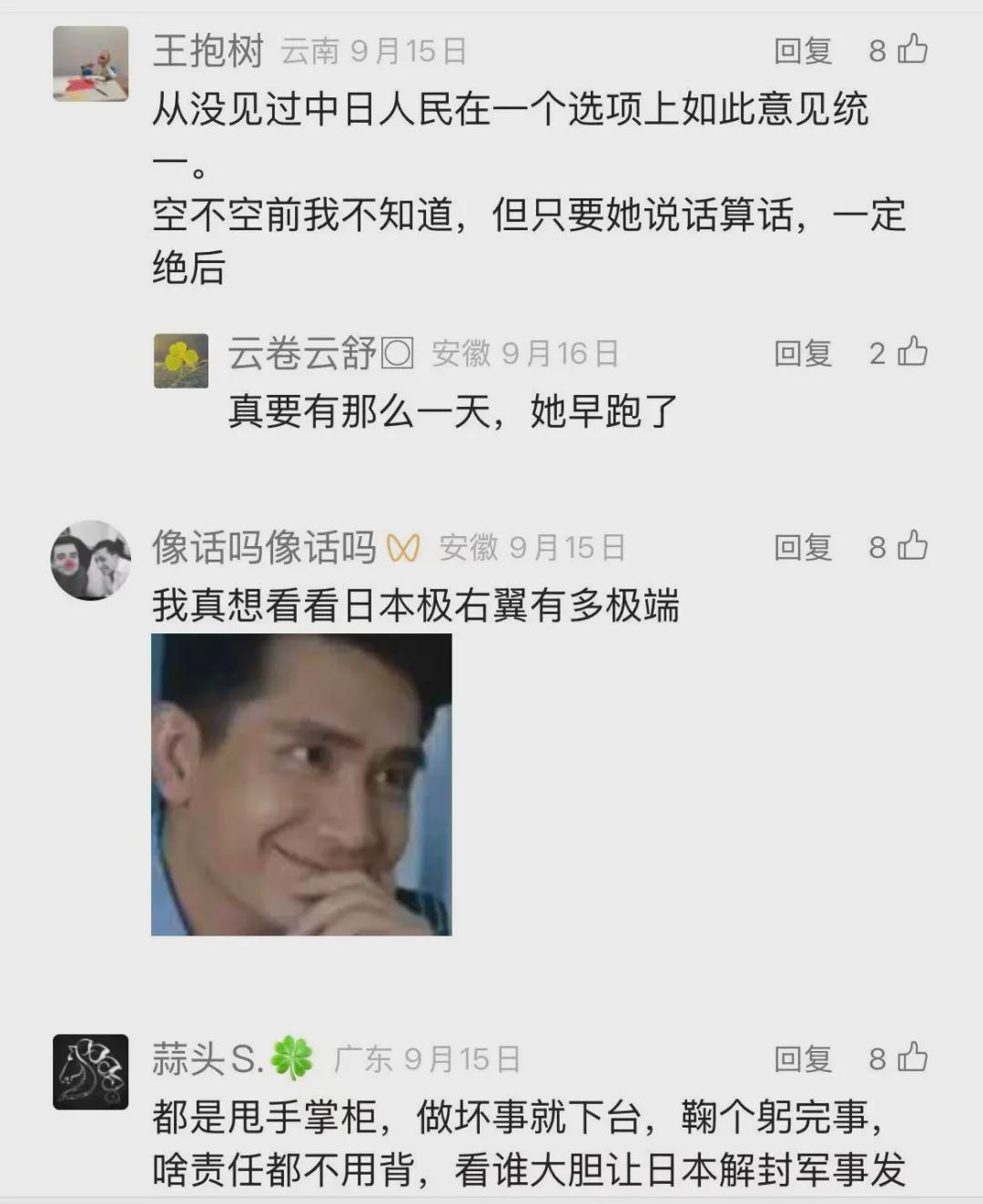The height and width of the screenshot is (1204, 983).
Task: Open 云卷云舒's profile avatar
Action: (181, 361)
